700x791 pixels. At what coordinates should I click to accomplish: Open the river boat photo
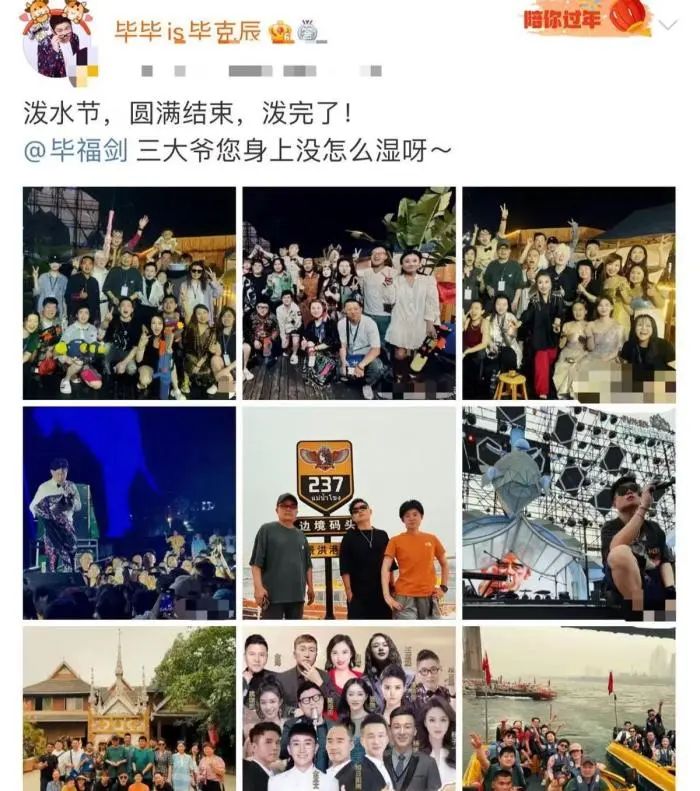click(568, 708)
